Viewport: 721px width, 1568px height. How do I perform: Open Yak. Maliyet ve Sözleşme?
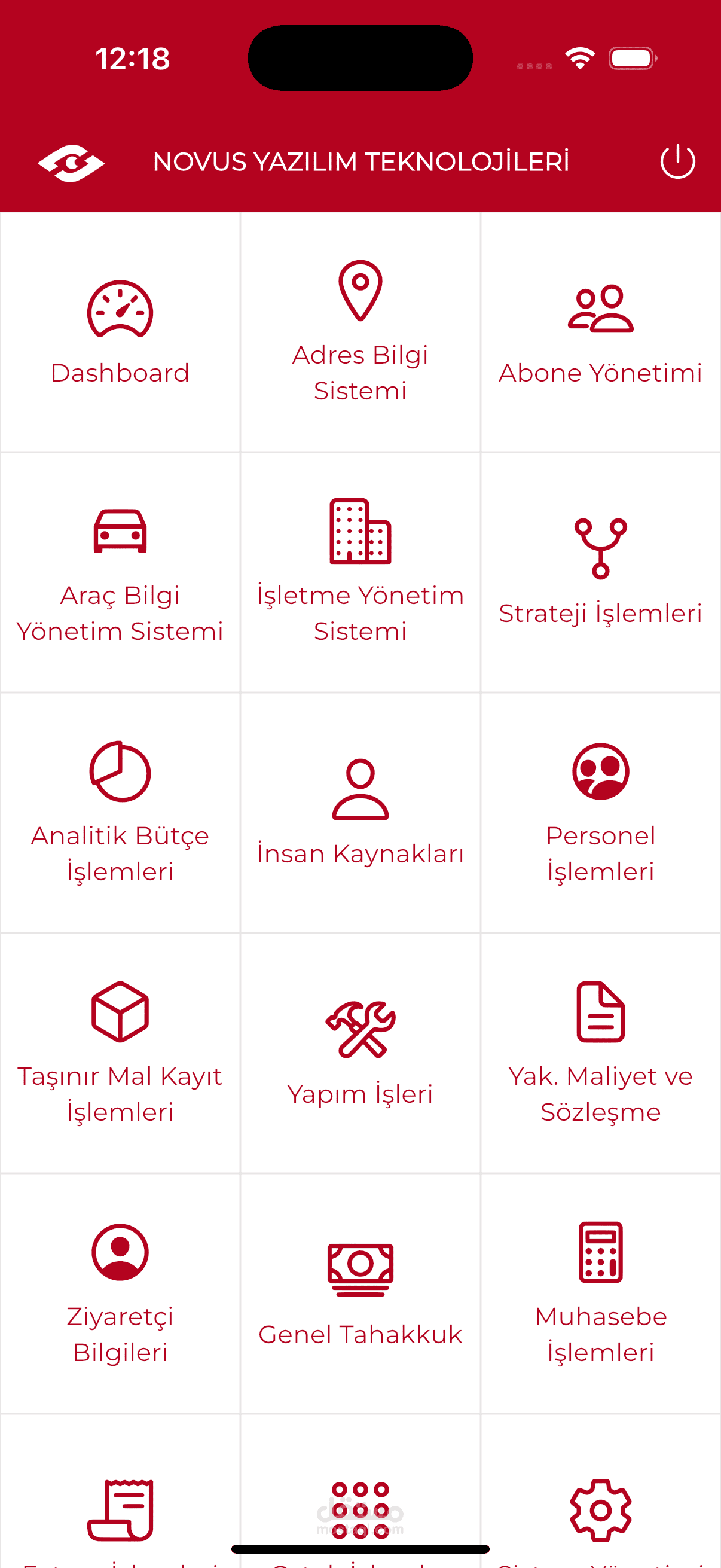click(600, 1053)
